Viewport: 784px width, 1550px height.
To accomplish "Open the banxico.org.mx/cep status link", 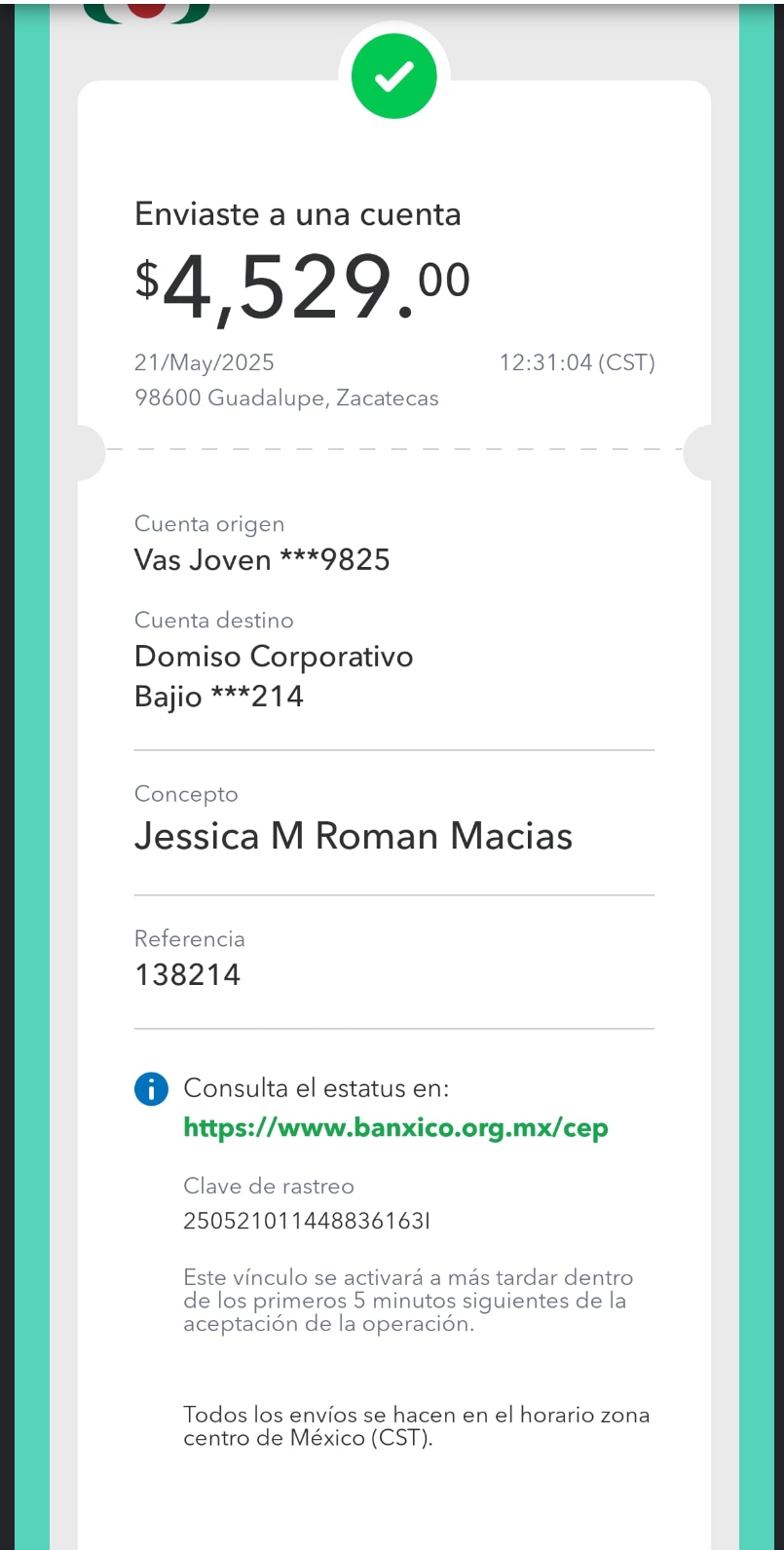I will [x=395, y=1128].
